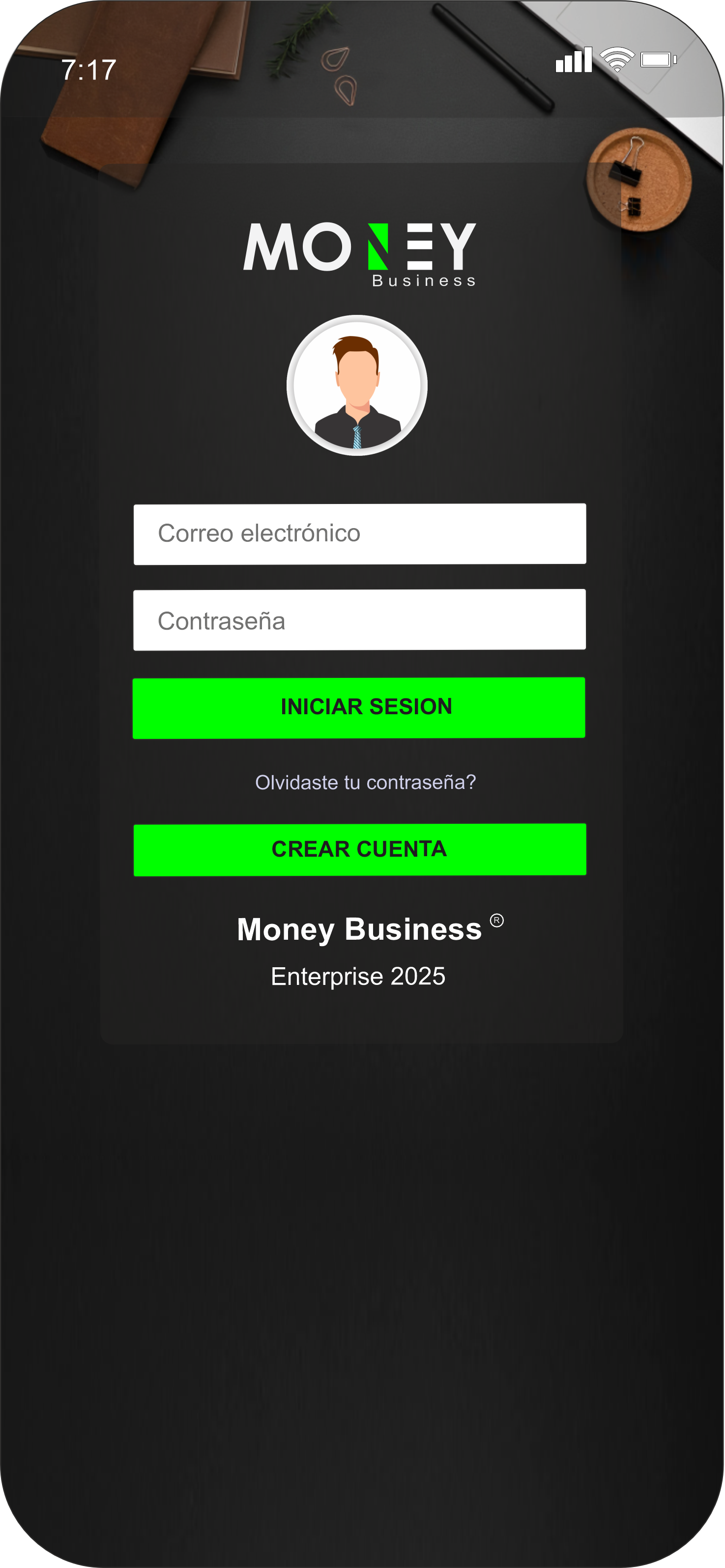Image resolution: width=725 pixels, height=1568 pixels.
Task: Focus the Contraseña password field
Action: [x=359, y=619]
